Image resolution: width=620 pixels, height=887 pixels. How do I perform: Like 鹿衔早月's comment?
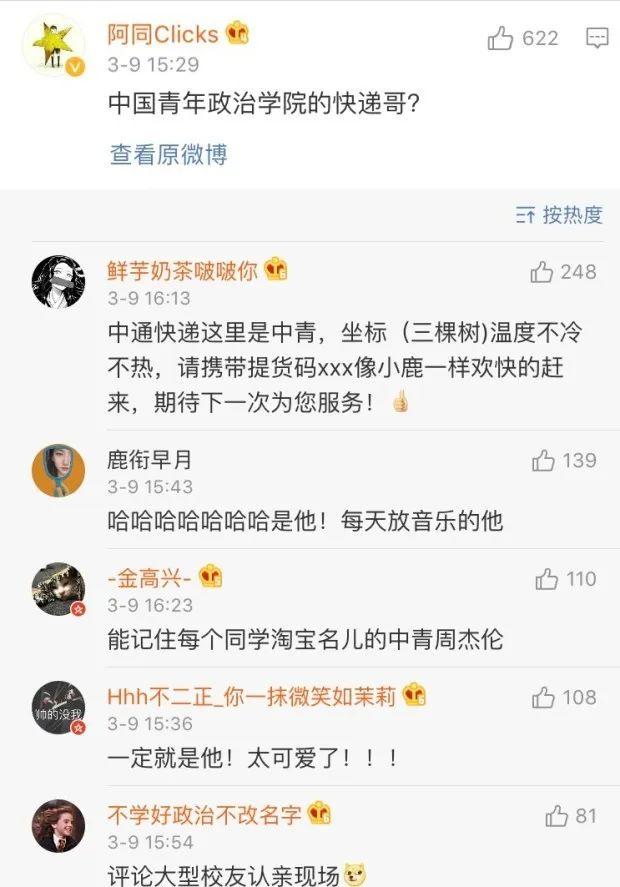[543, 461]
